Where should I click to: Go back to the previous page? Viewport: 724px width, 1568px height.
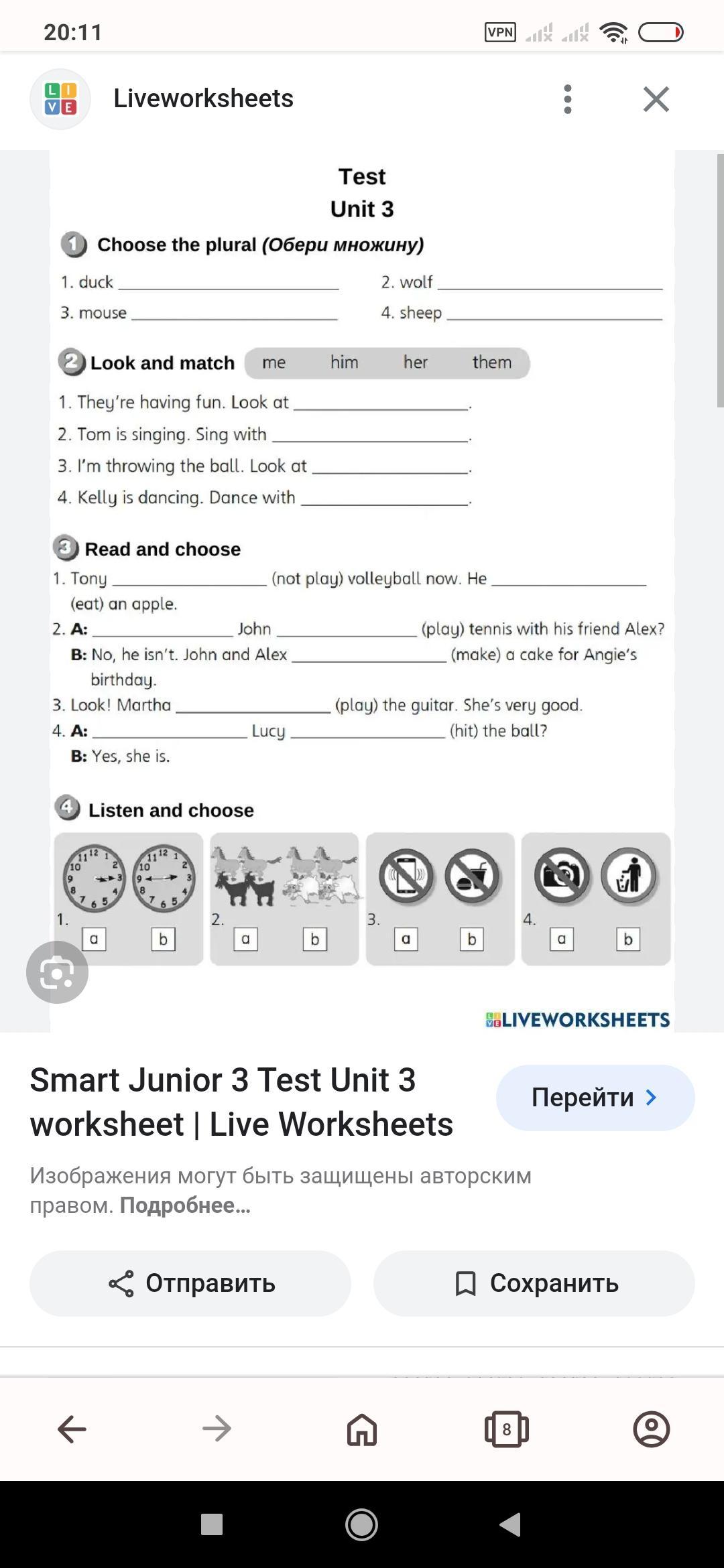coord(72,1429)
